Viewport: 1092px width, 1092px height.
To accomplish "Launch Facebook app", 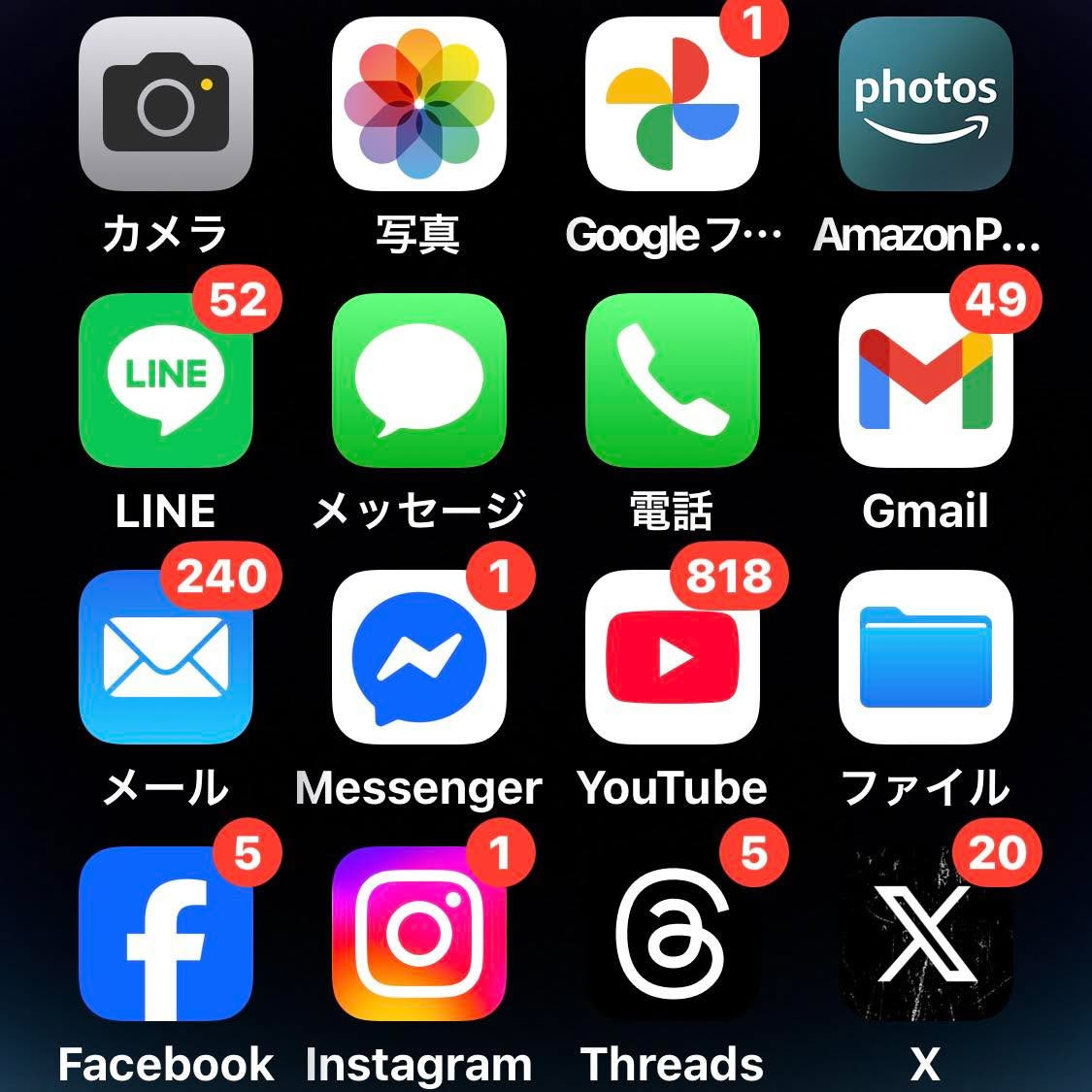I will pyautogui.click(x=166, y=934).
